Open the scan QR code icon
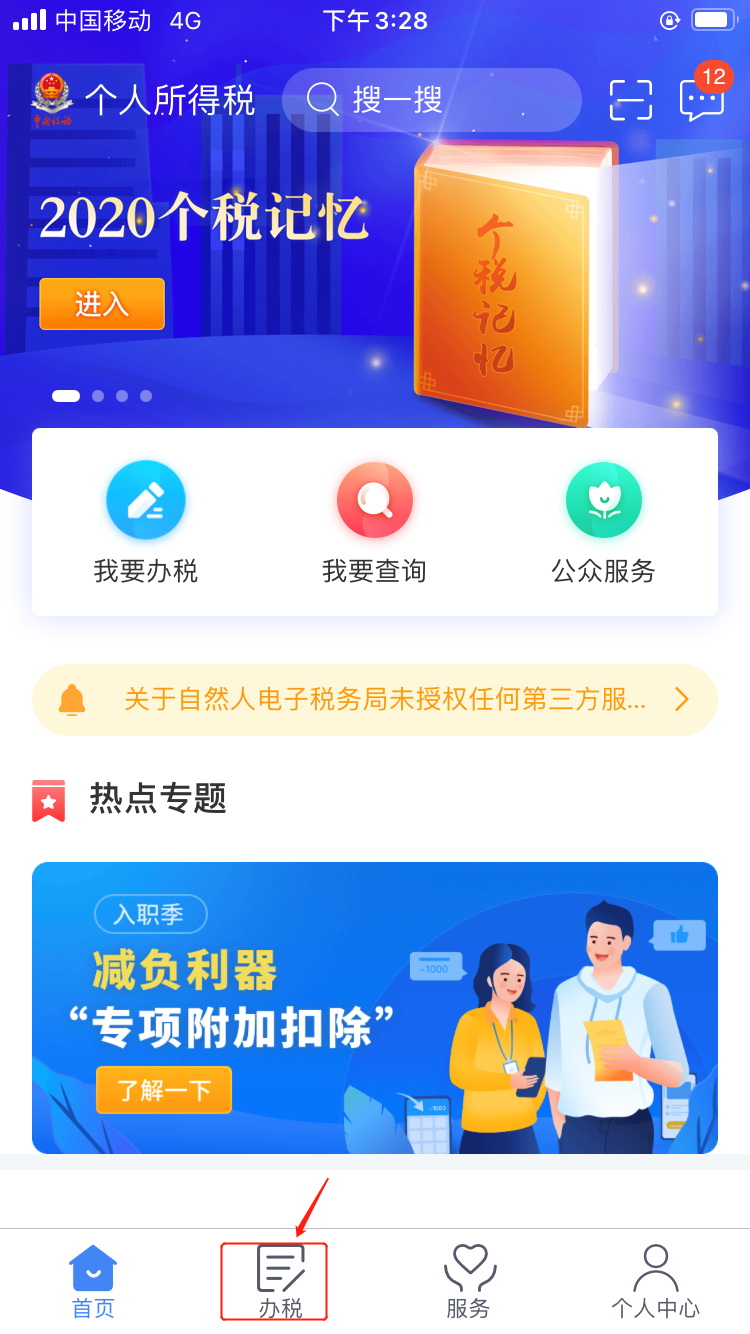Viewport: 750px width, 1334px height. tap(630, 100)
